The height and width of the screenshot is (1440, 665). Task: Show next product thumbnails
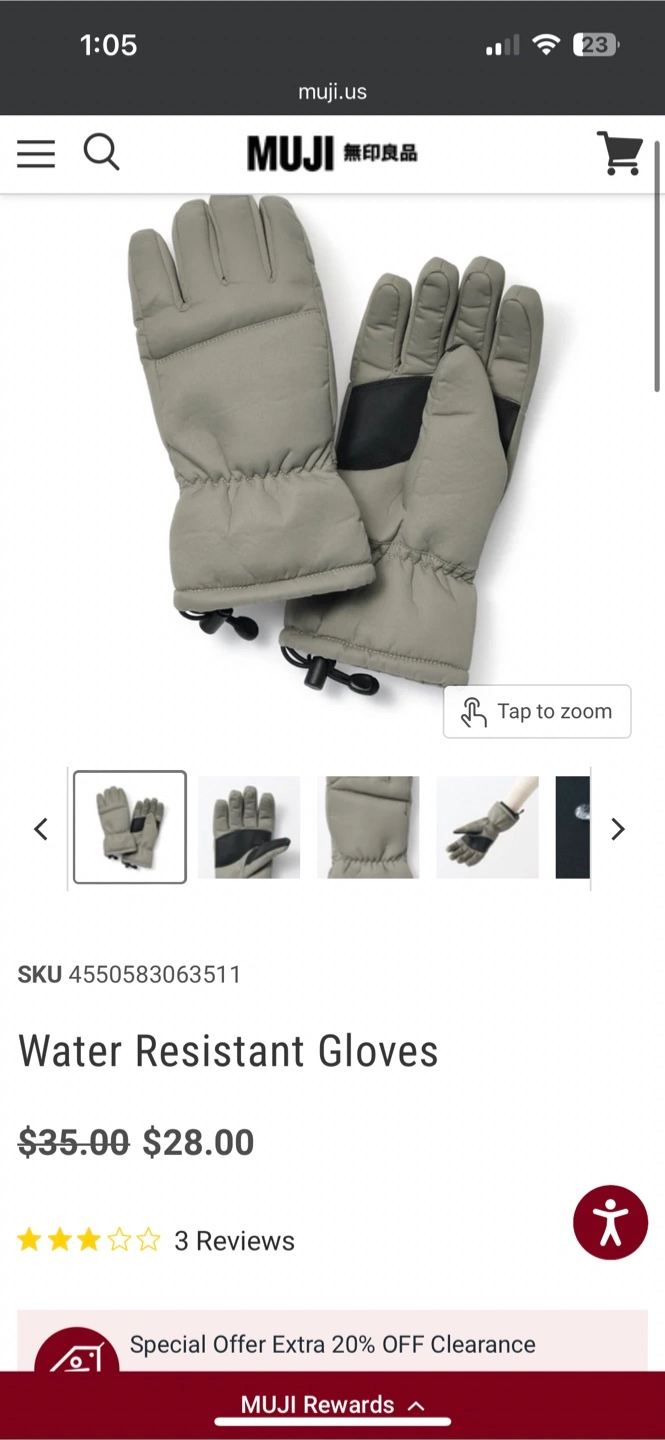tap(618, 829)
